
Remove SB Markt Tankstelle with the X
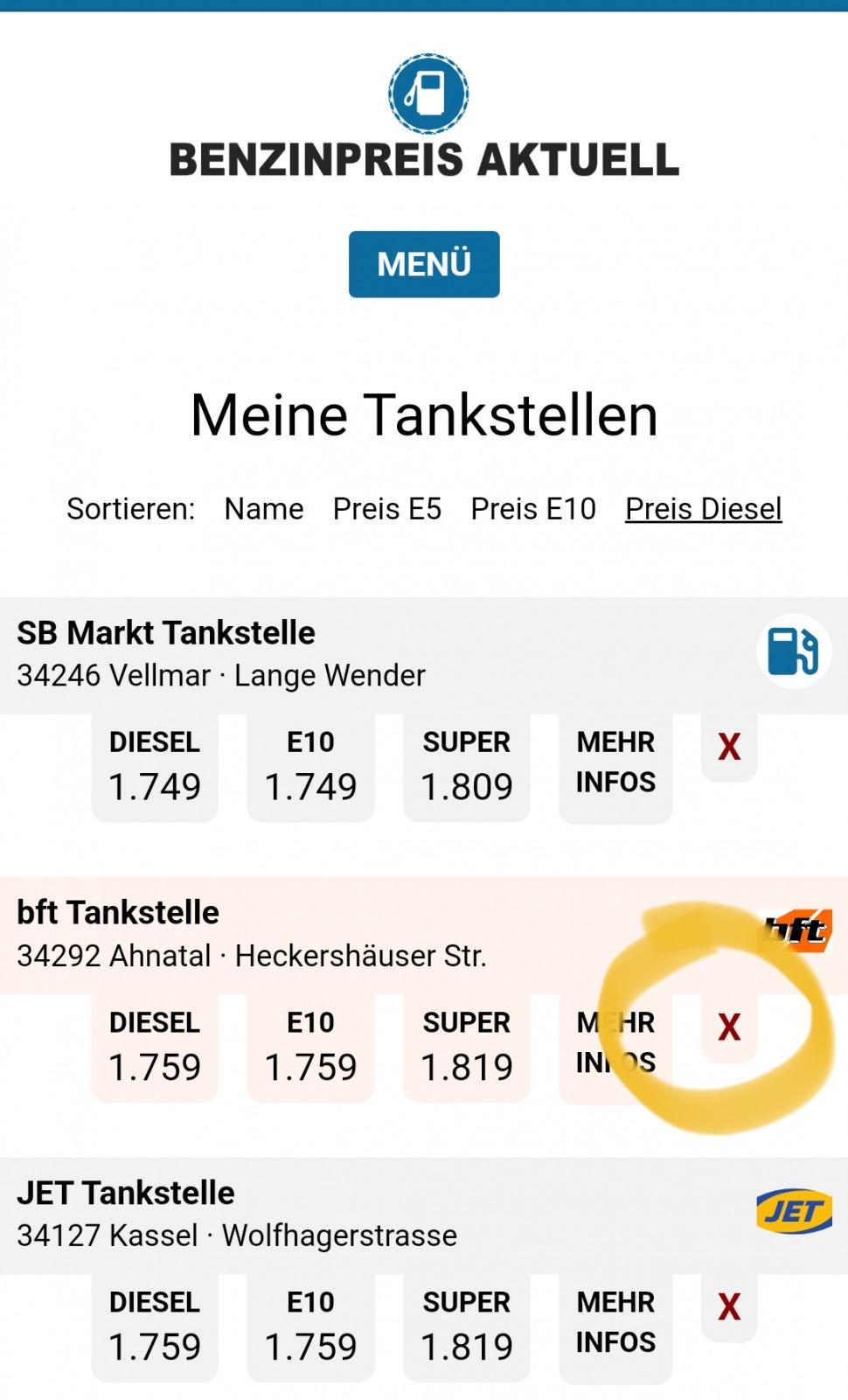[728, 748]
